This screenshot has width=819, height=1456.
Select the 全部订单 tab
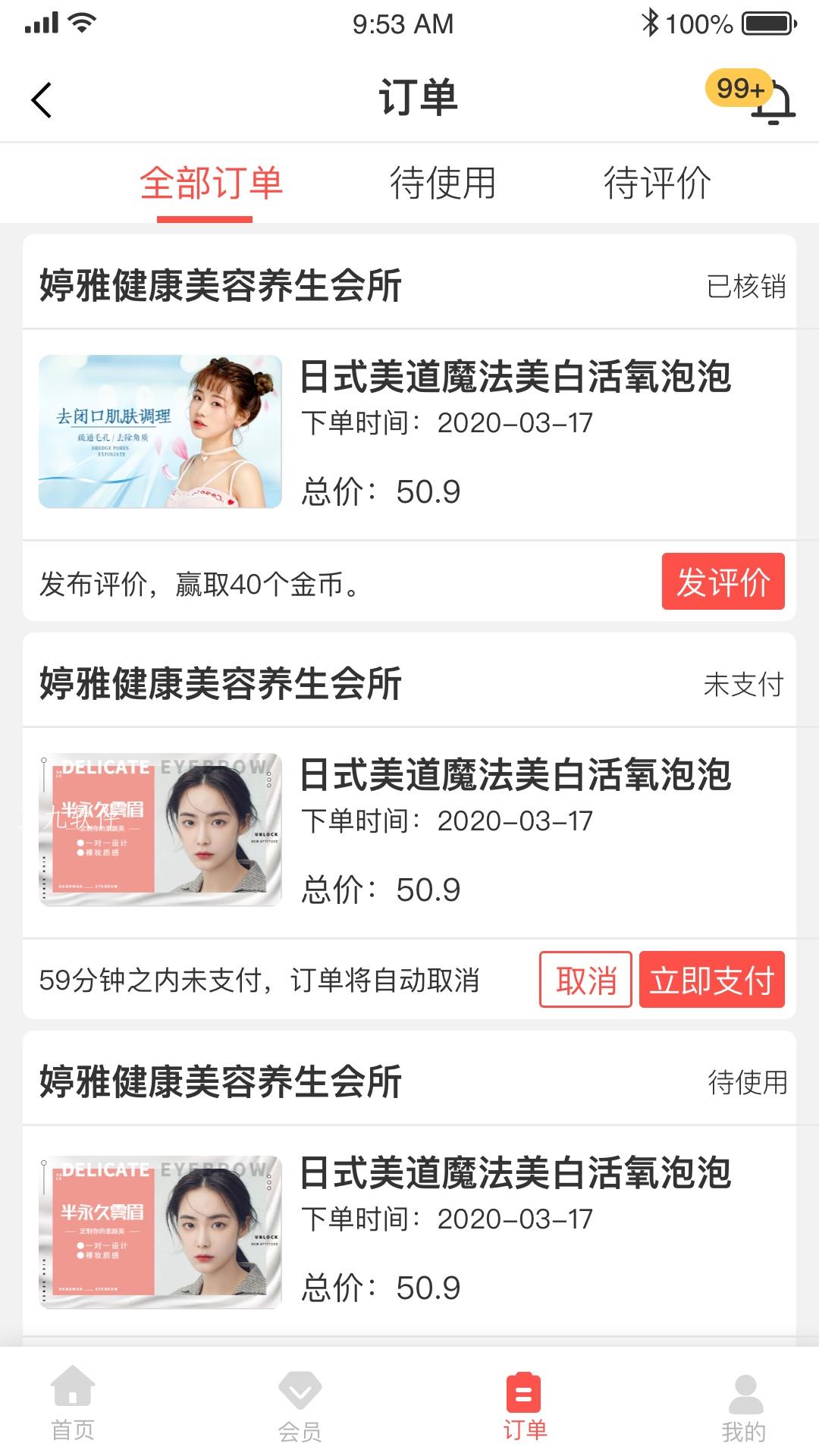coord(211,184)
